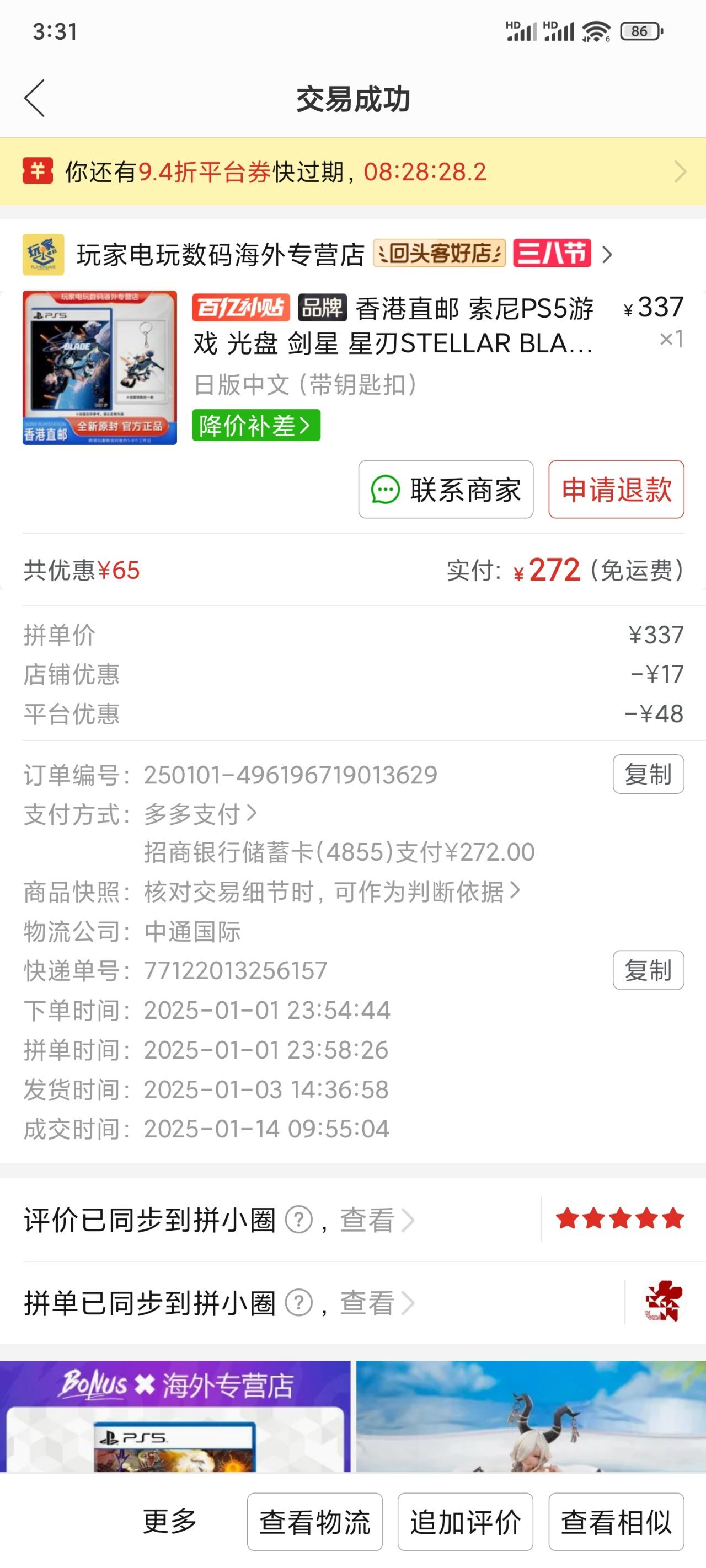This screenshot has width=706, height=1568.
Task: Open 多多支付 payment method details
Action: [200, 814]
